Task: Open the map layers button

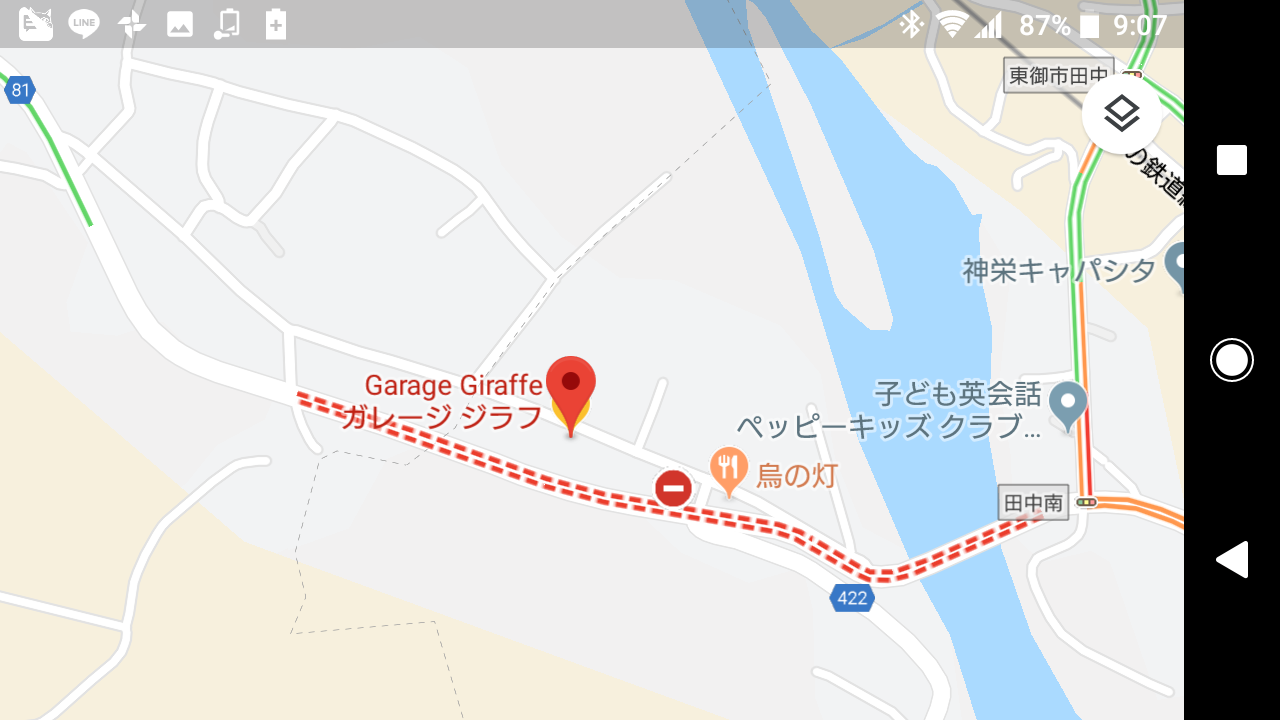Action: coord(1122,114)
